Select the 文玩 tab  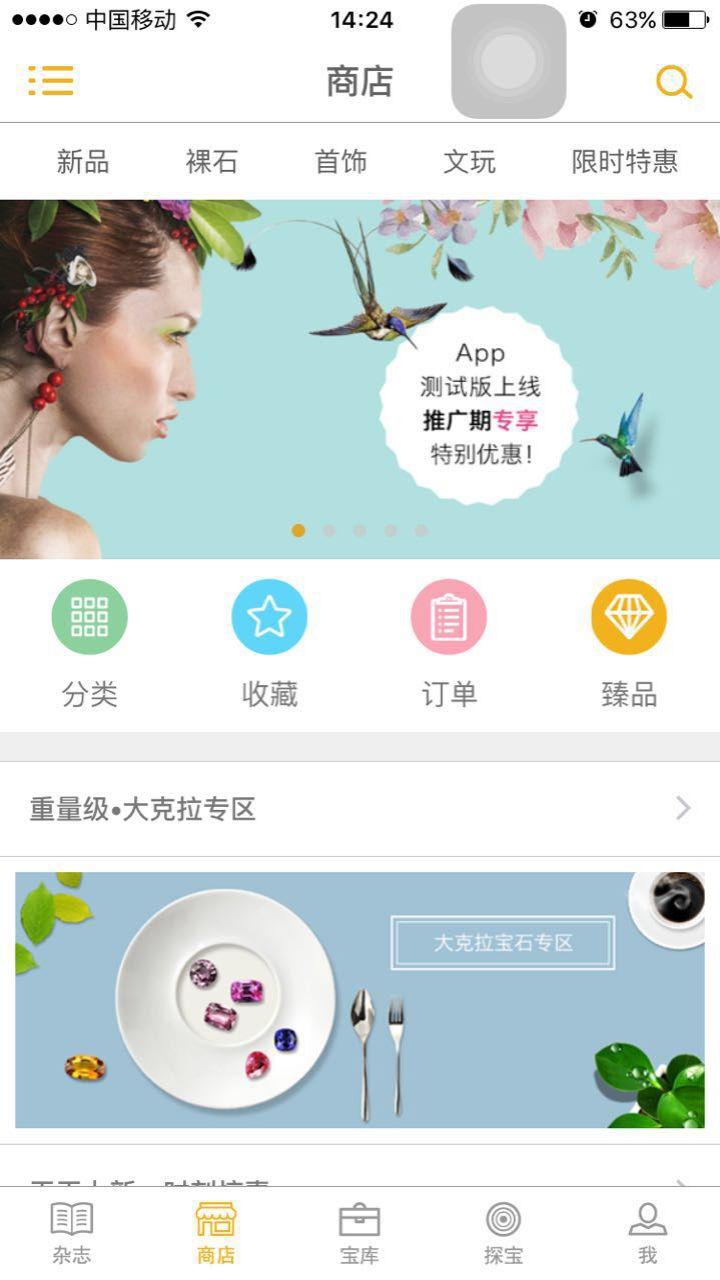click(x=469, y=161)
